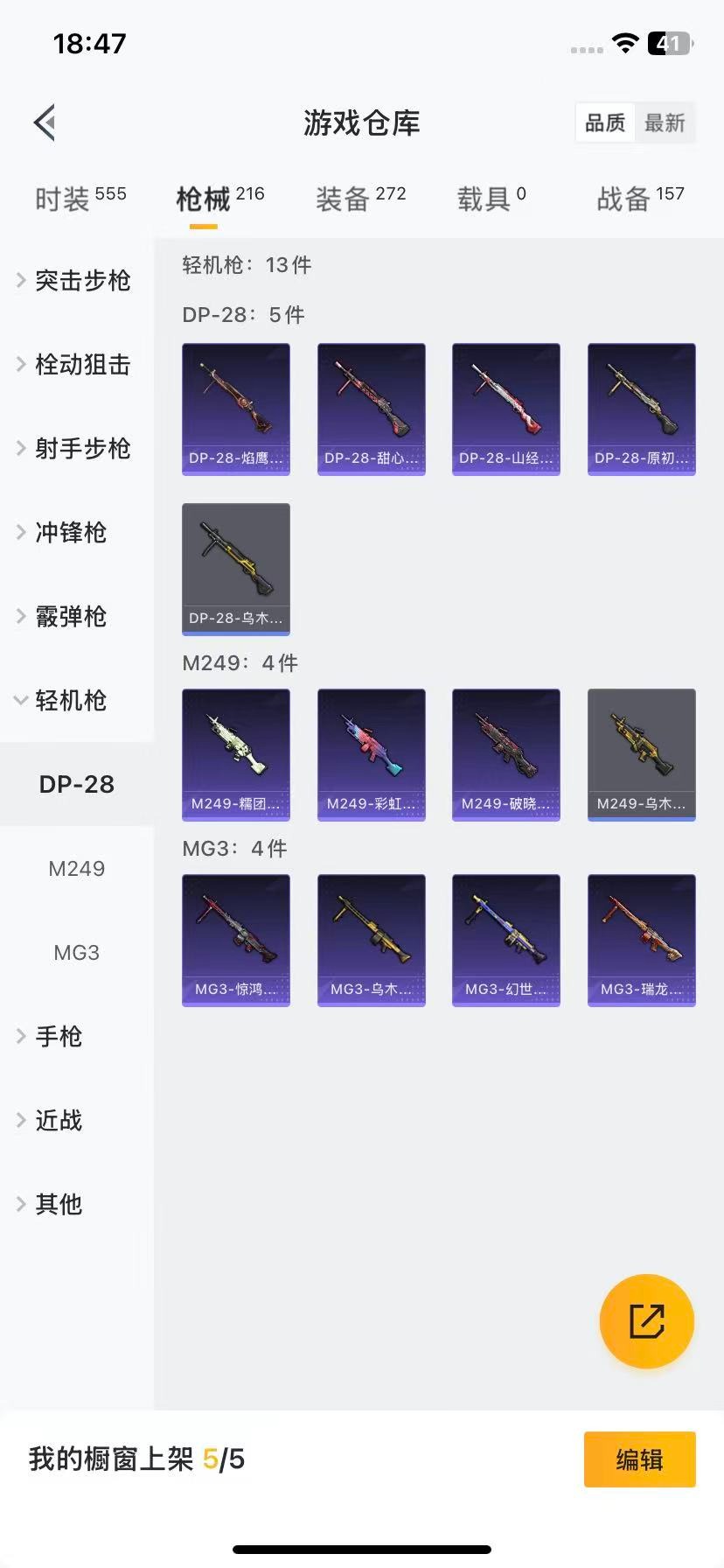Enable 品质 (quality) sorting

(x=604, y=123)
